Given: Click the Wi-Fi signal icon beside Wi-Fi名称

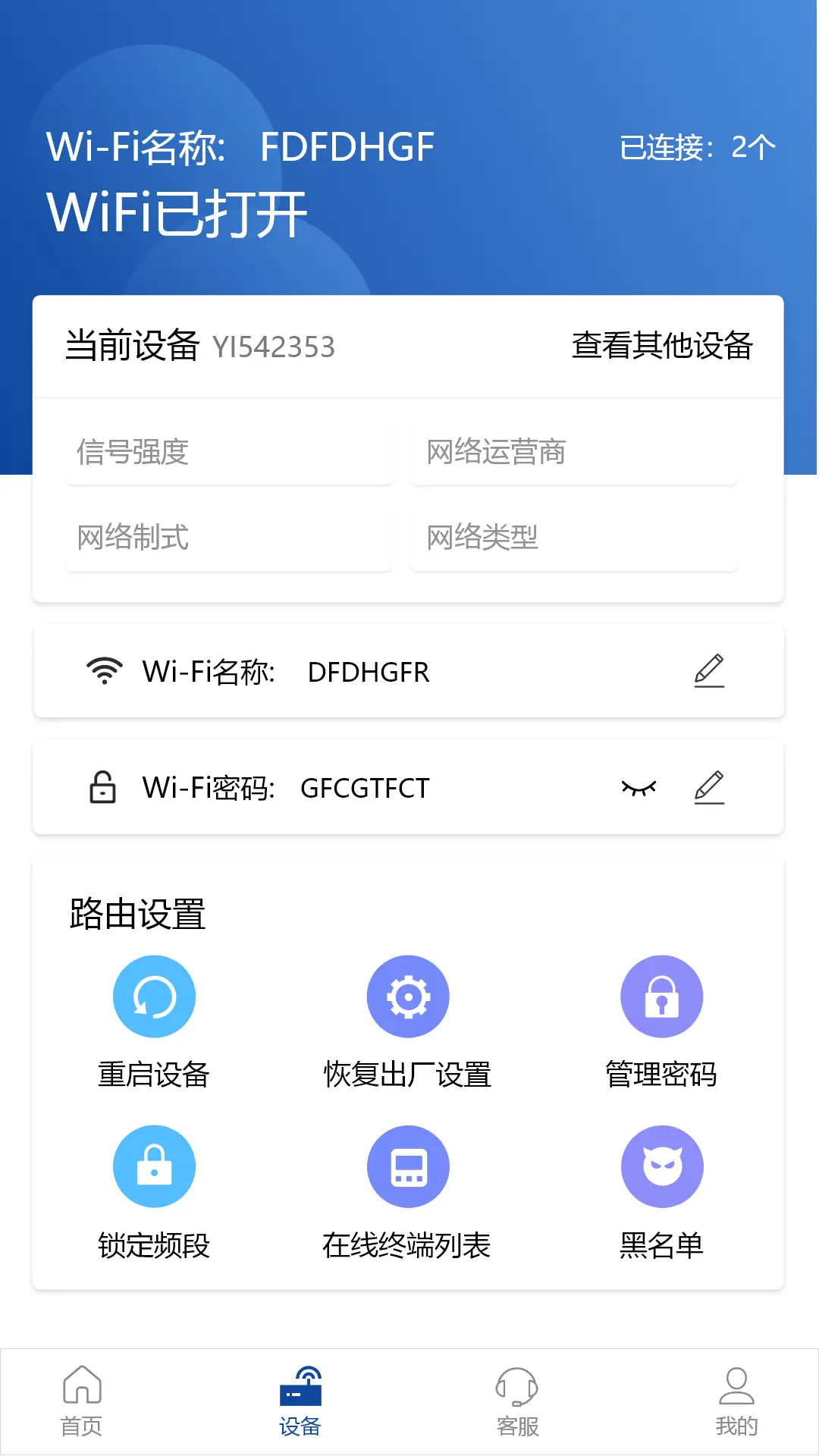Looking at the screenshot, I should tap(105, 670).
